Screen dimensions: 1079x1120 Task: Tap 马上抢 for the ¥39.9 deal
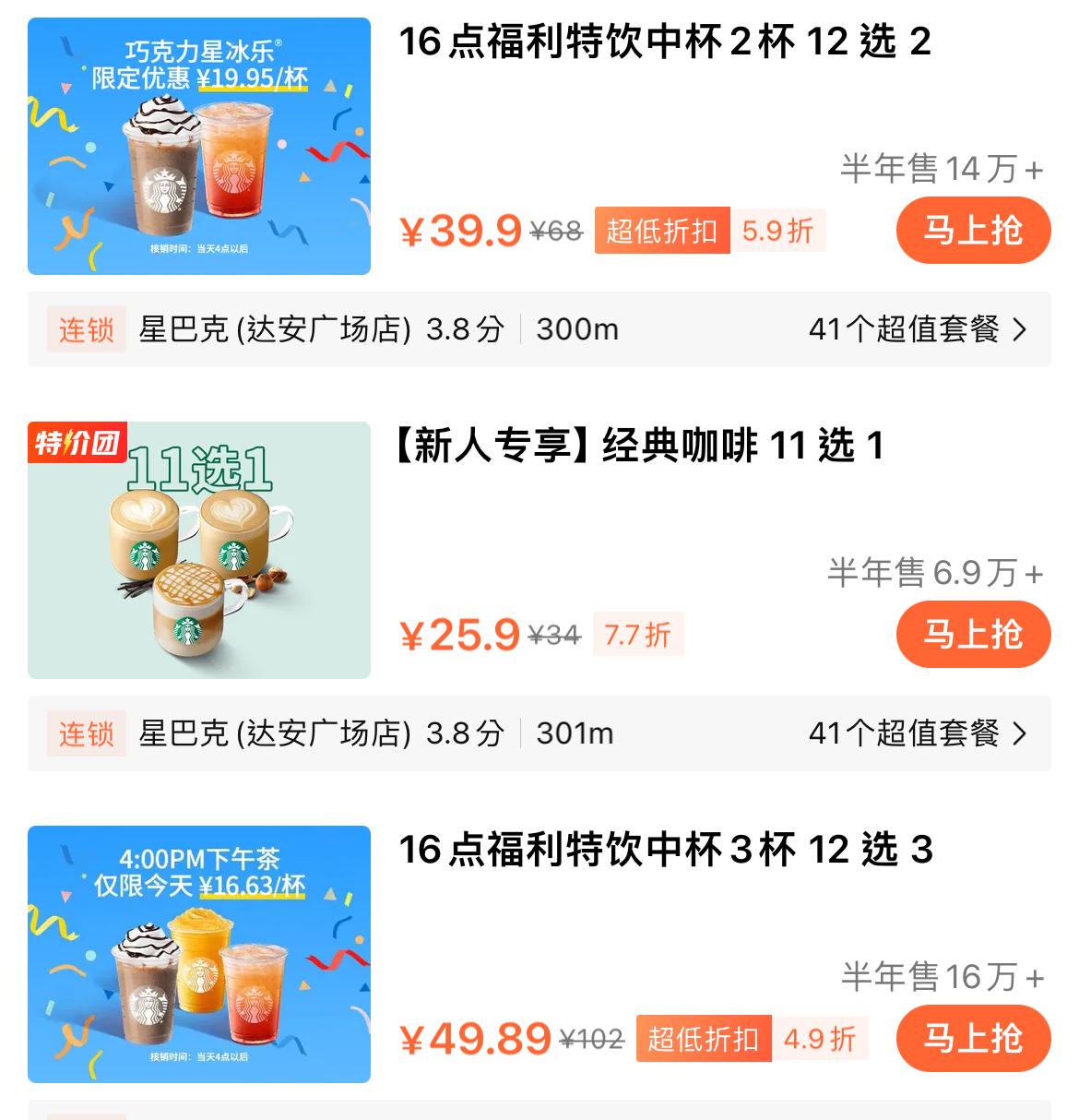pyautogui.click(x=973, y=231)
